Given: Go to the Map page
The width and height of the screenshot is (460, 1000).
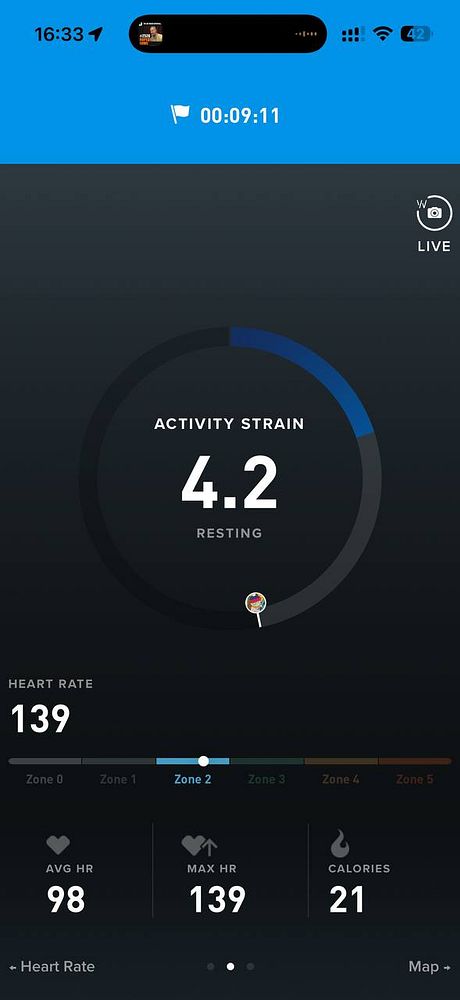Looking at the screenshot, I should (429, 966).
